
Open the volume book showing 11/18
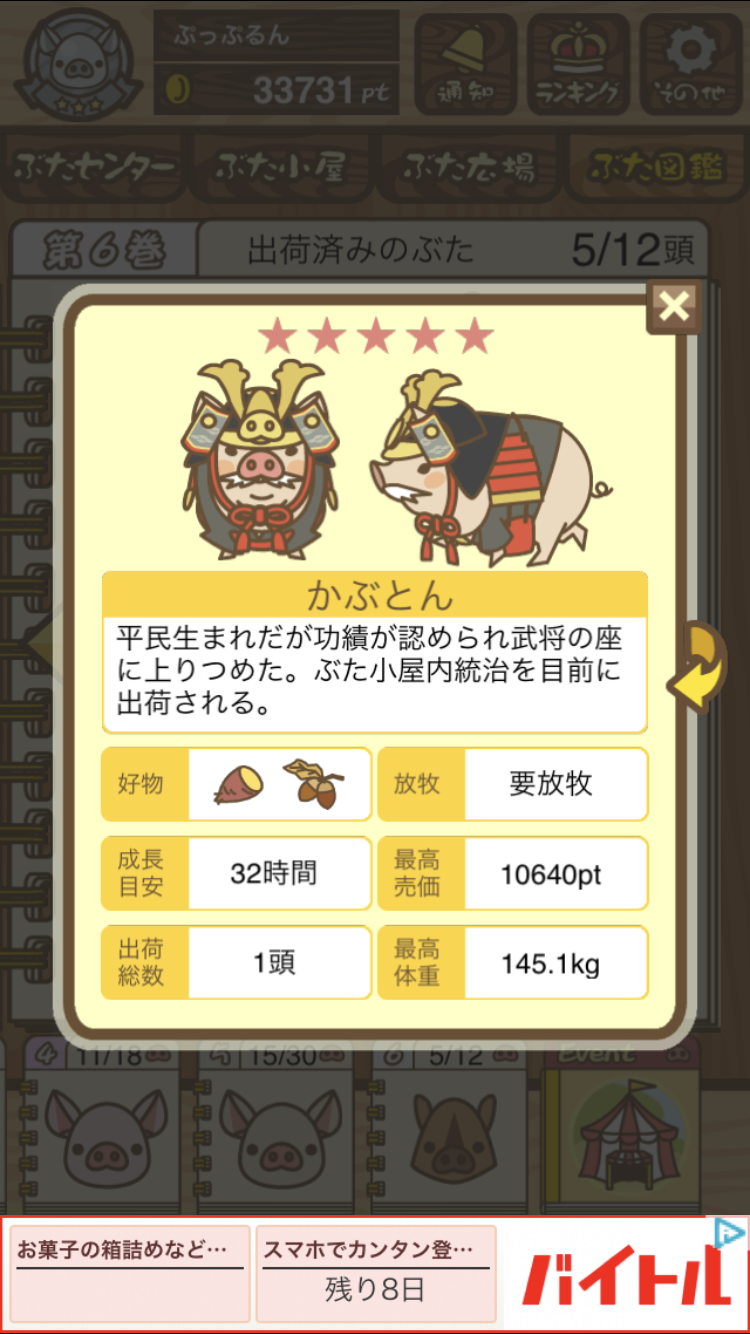(103, 1125)
